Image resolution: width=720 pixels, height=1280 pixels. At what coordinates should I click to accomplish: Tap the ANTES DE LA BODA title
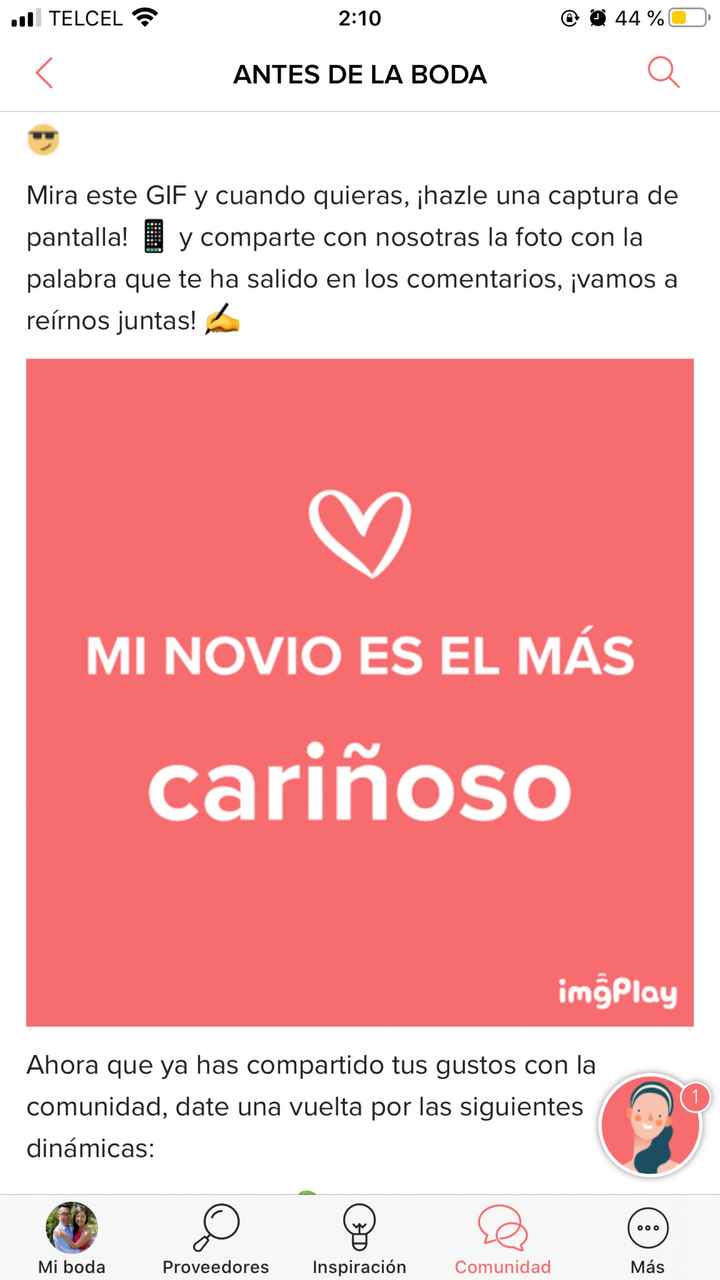pyautogui.click(x=359, y=73)
